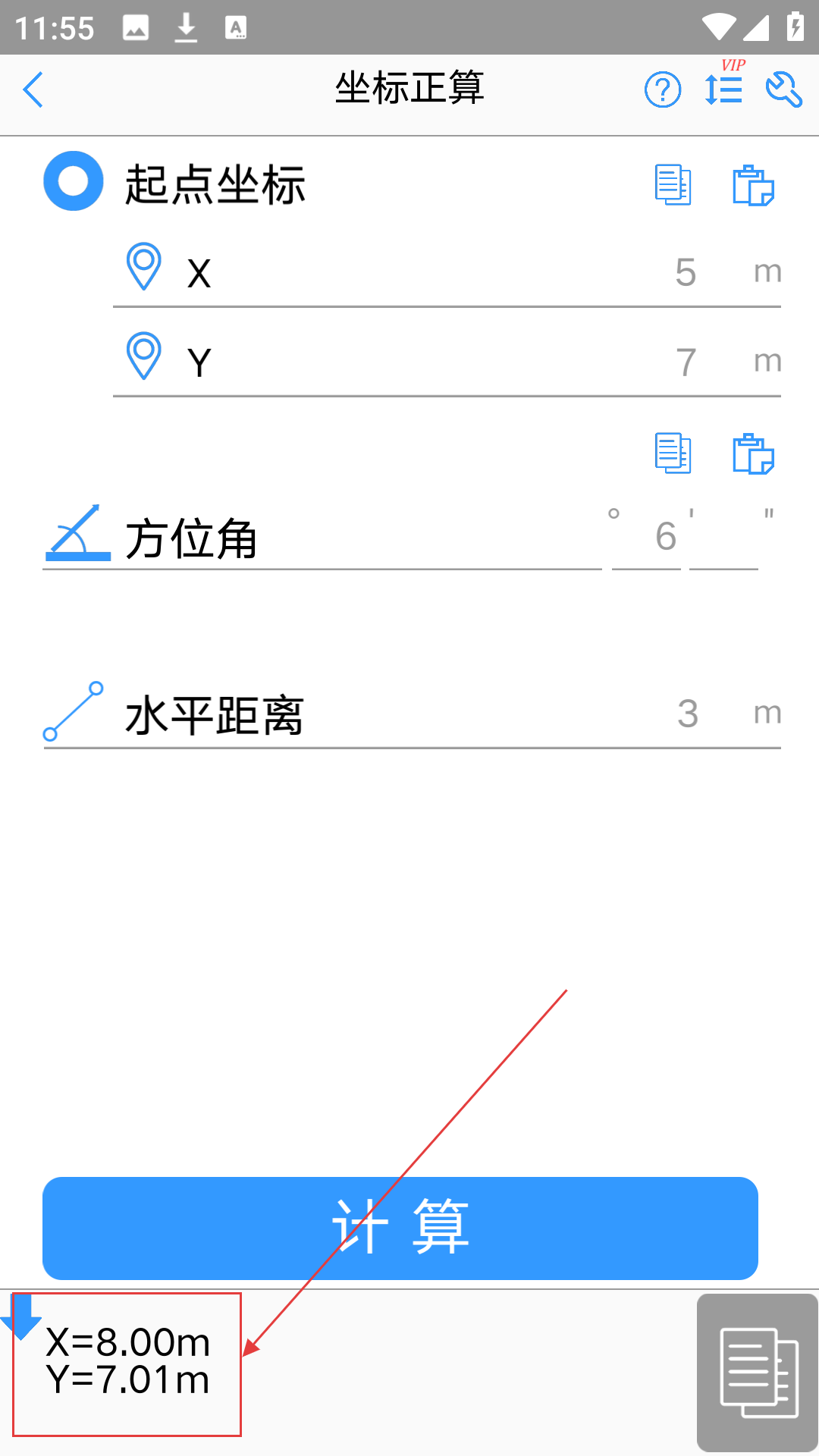Viewport: 819px width, 1456px height.
Task: Tap the 计算 button
Action: [x=400, y=1228]
